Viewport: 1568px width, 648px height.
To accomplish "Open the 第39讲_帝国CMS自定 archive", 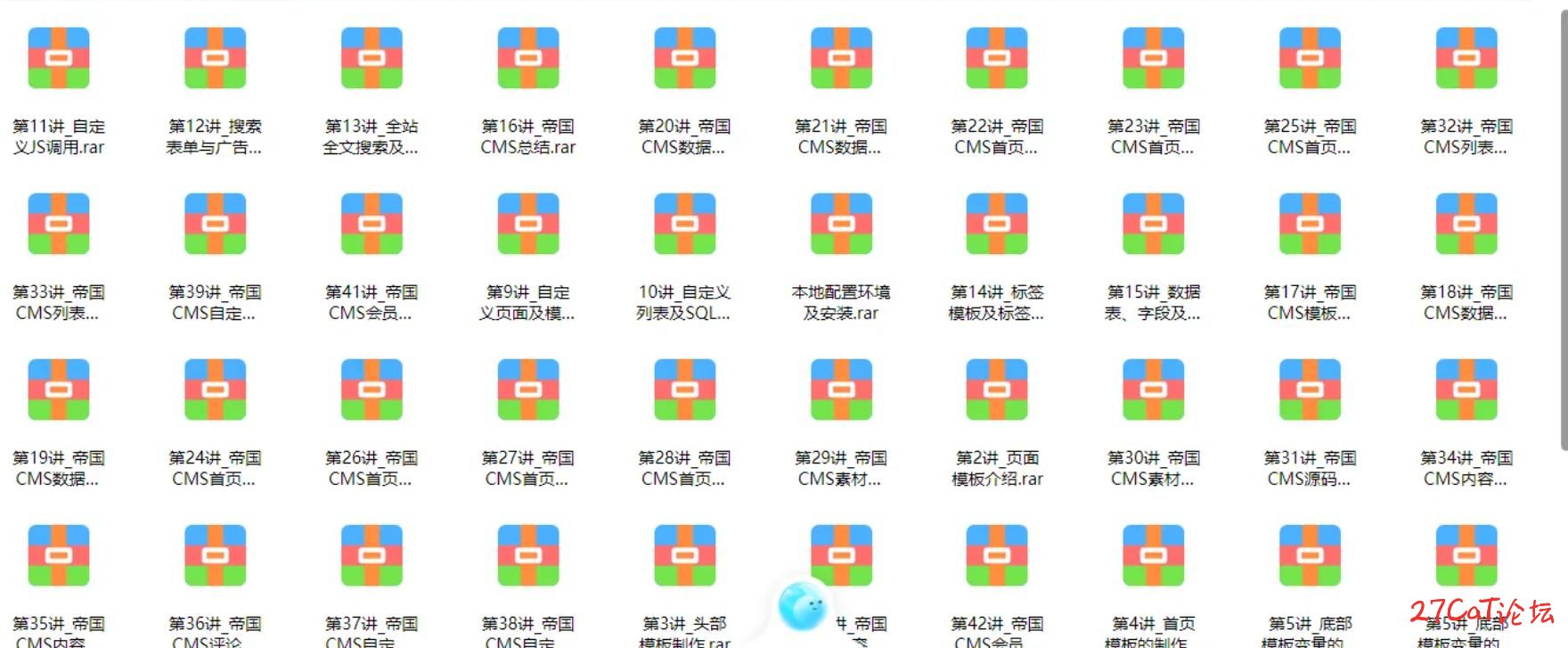I will click(215, 225).
